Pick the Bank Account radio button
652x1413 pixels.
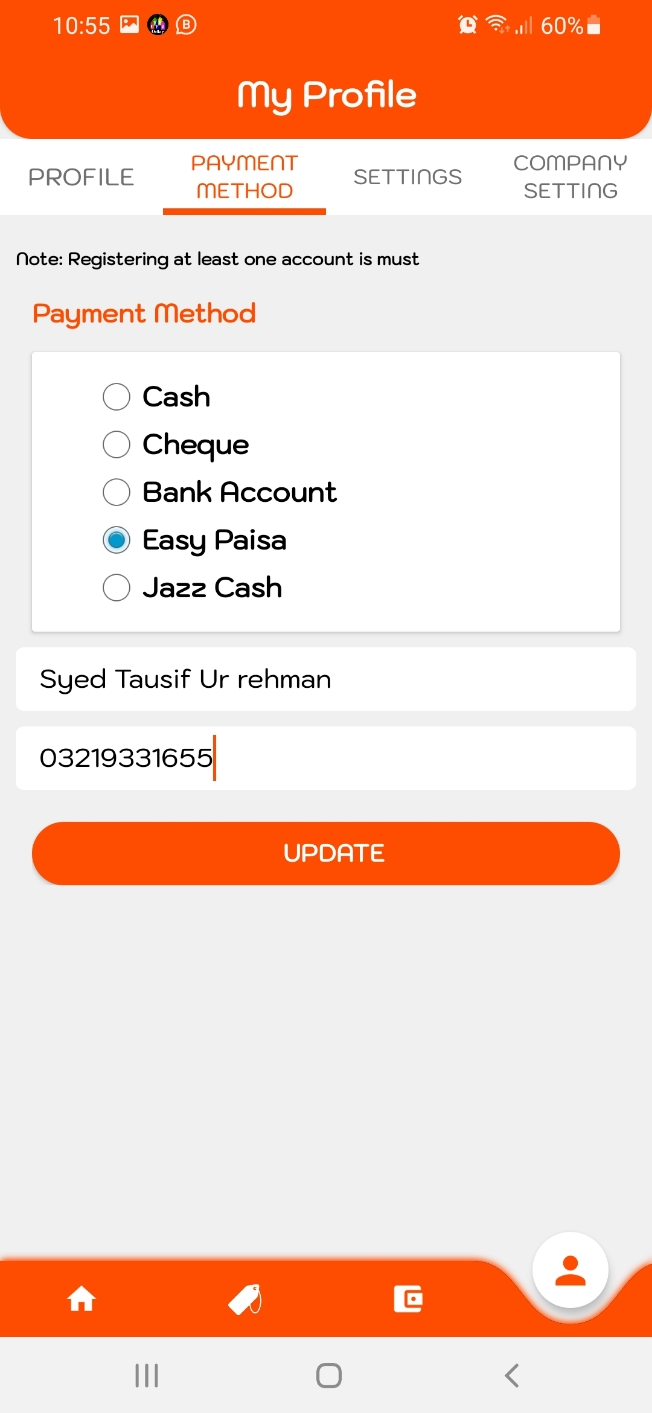coord(117,492)
